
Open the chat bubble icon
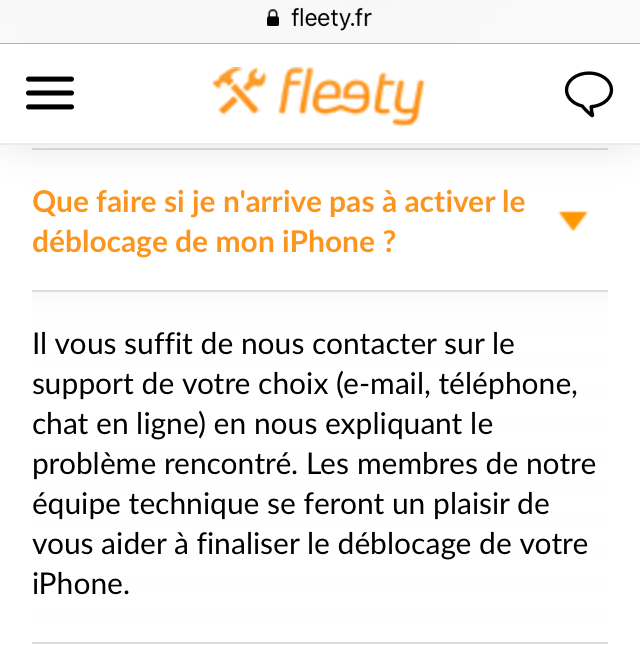point(588,94)
